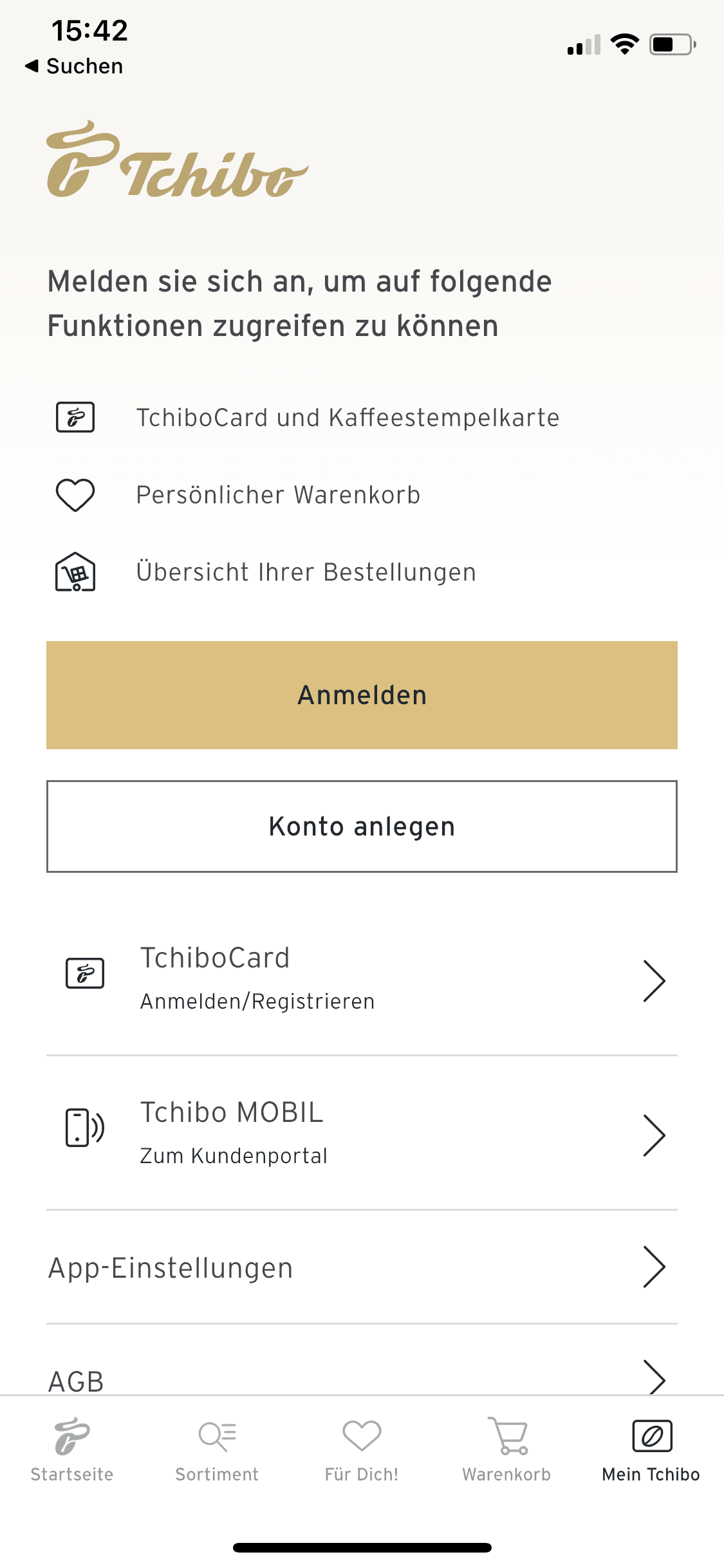Switch to the Sortiment tab

(x=217, y=1450)
